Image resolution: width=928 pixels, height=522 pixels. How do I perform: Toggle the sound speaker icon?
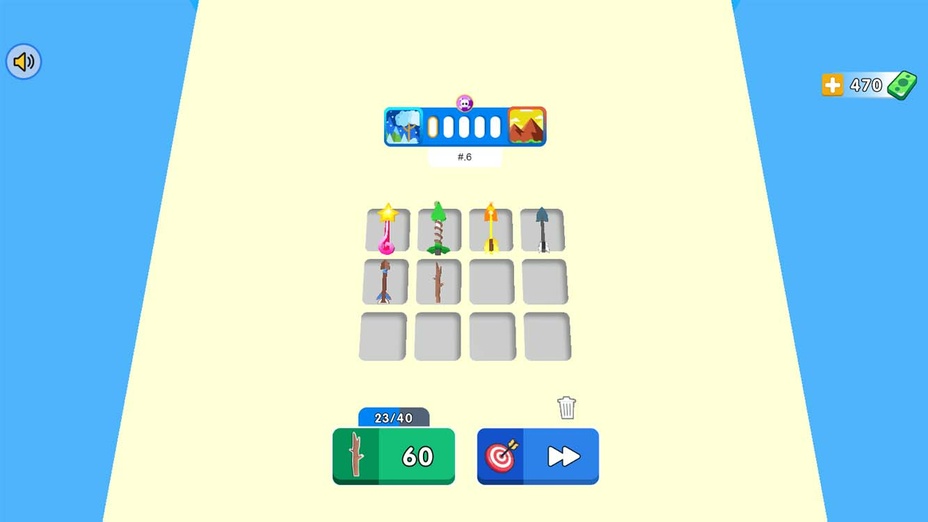(24, 62)
